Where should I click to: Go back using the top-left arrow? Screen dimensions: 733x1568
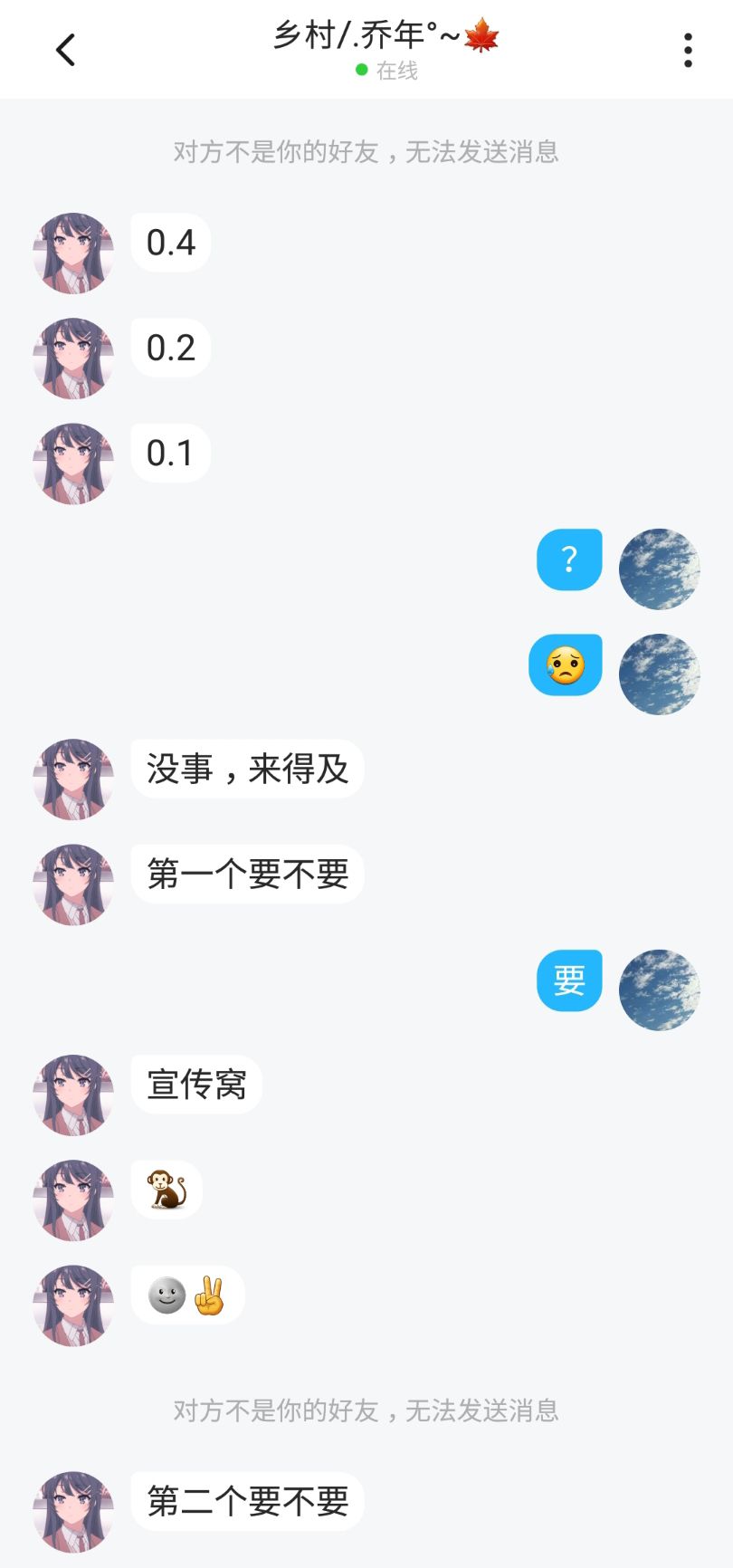[65, 50]
